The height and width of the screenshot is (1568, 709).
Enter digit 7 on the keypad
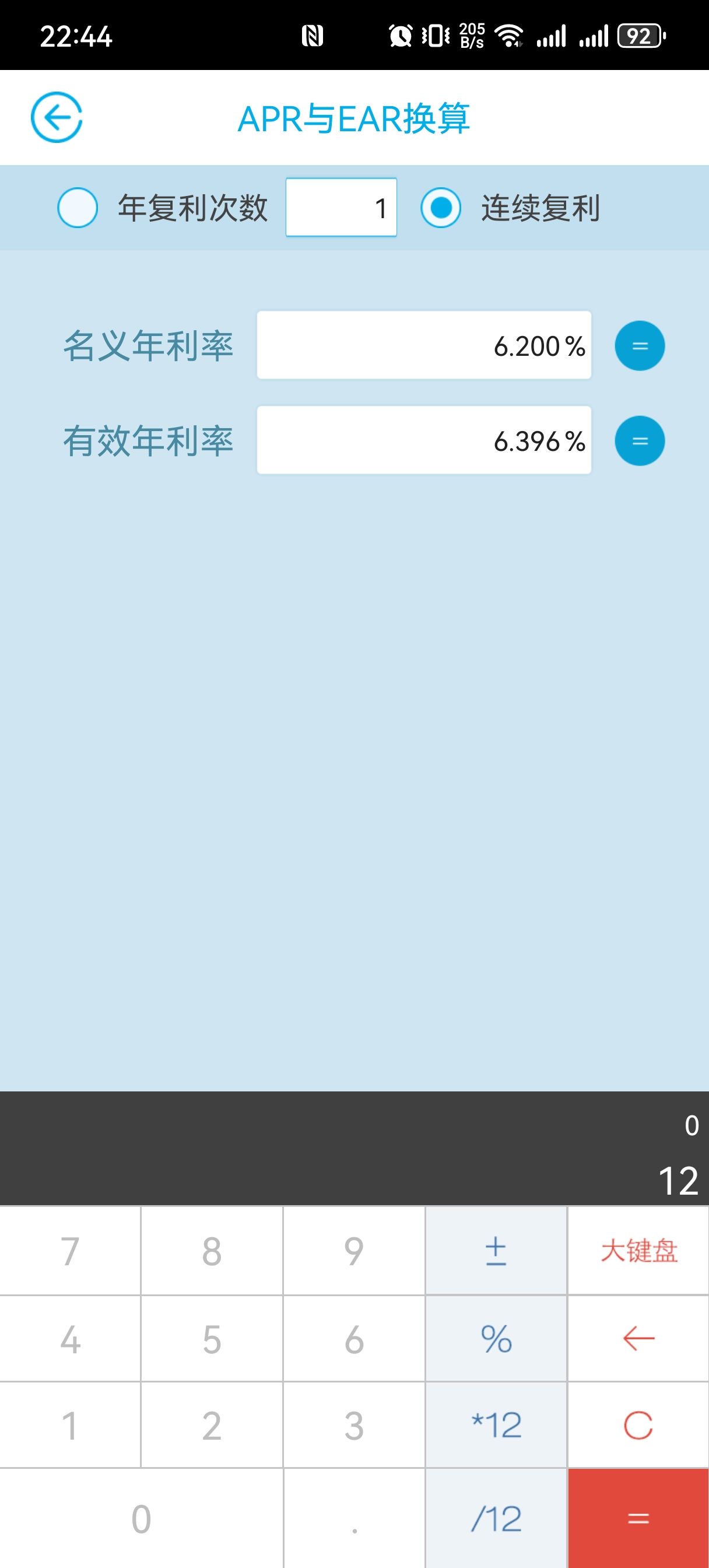tap(70, 1251)
